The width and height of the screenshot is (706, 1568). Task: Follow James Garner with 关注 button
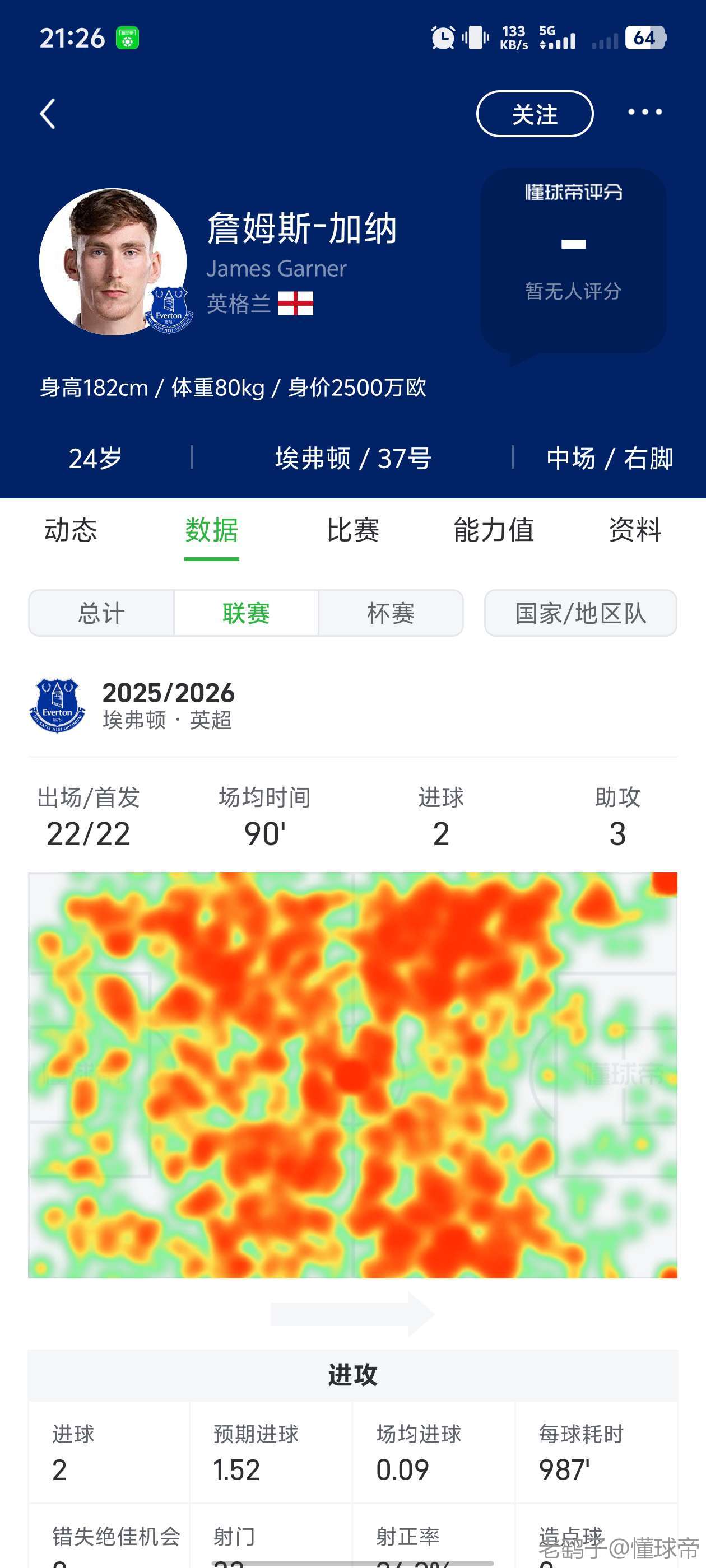tap(534, 114)
